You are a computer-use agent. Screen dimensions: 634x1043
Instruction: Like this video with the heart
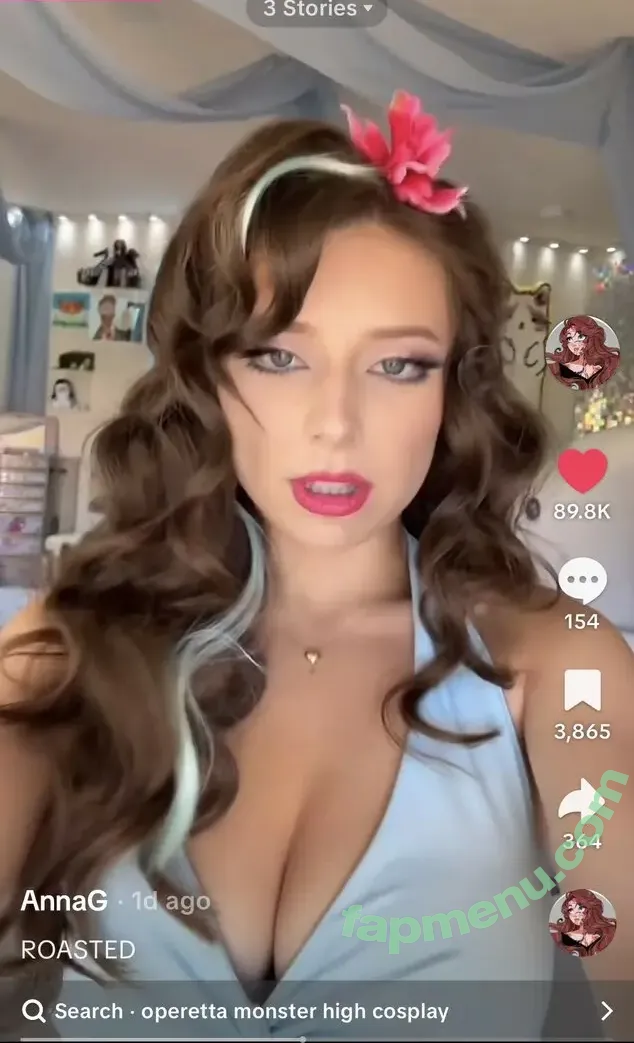click(x=582, y=470)
